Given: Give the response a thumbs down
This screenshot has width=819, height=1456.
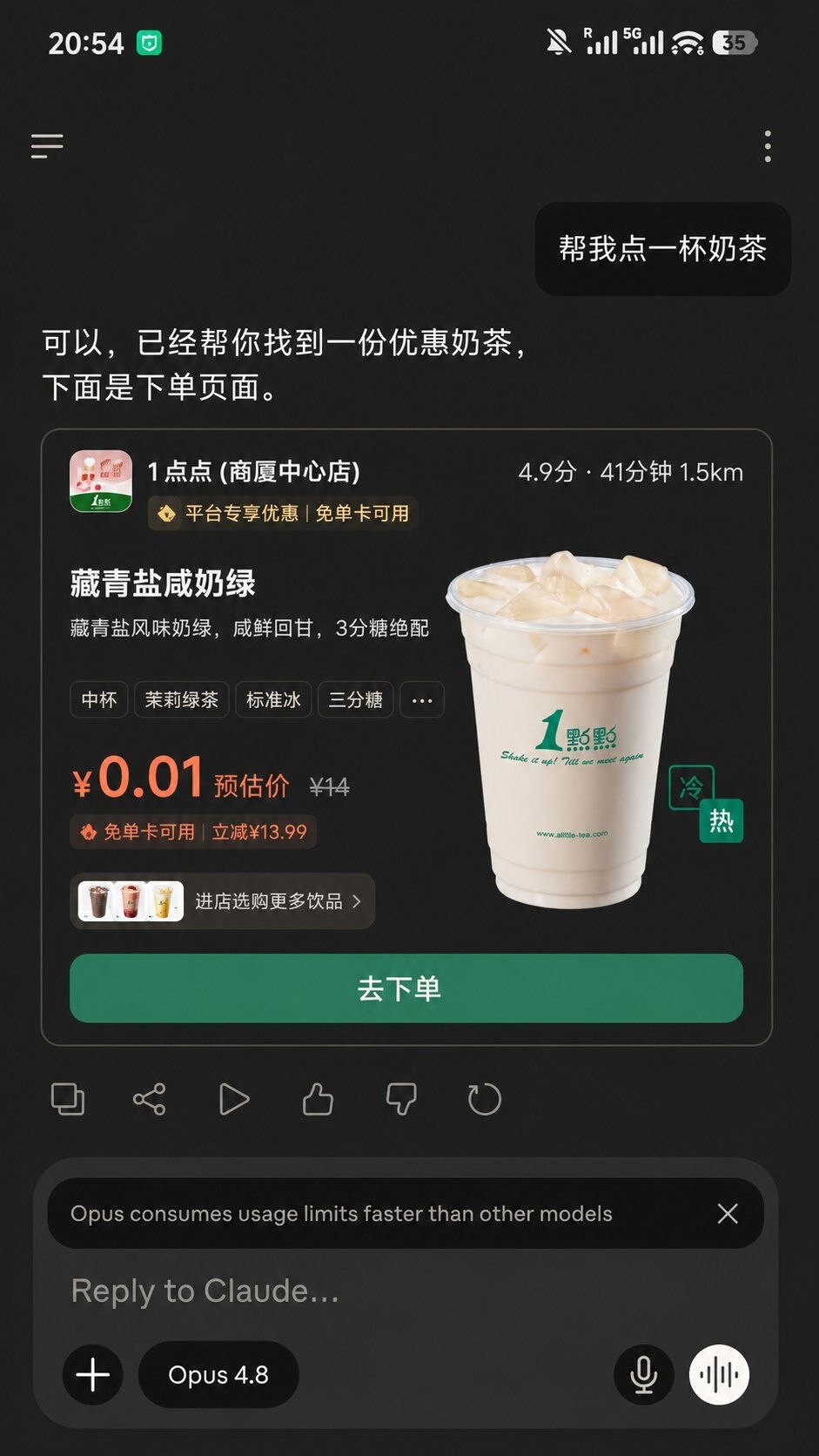Looking at the screenshot, I should click(401, 1099).
